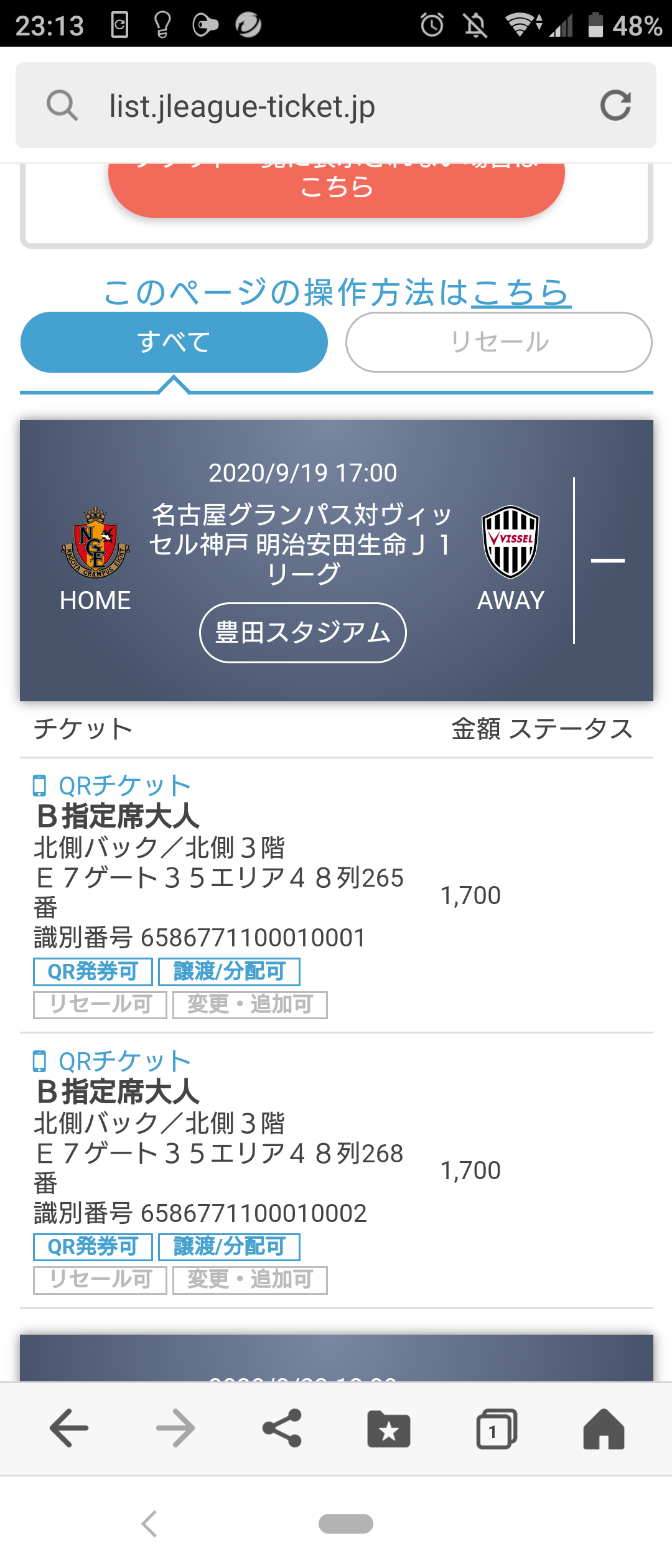This screenshot has height=1568, width=672.
Task: Switch to the すべて tab
Action: (174, 342)
